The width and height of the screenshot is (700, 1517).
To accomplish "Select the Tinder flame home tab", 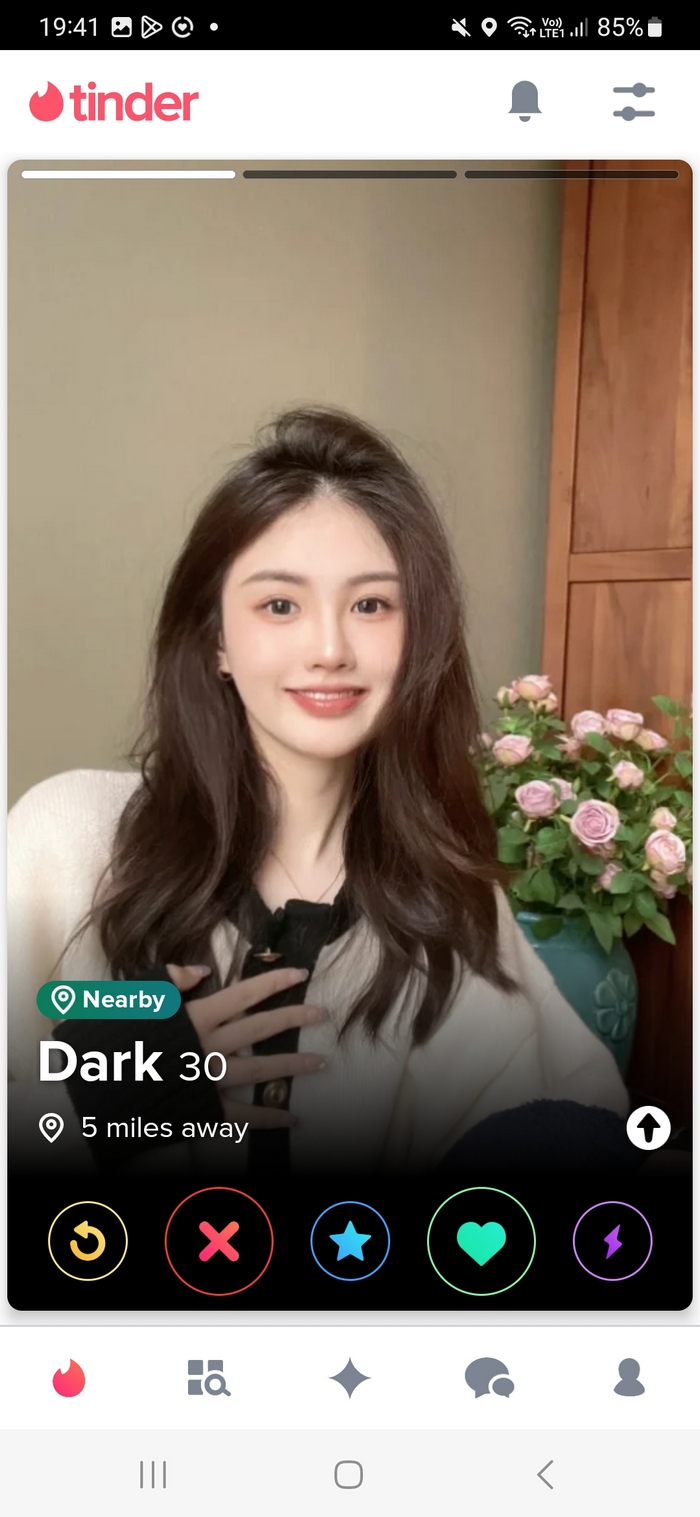I will pos(70,1378).
